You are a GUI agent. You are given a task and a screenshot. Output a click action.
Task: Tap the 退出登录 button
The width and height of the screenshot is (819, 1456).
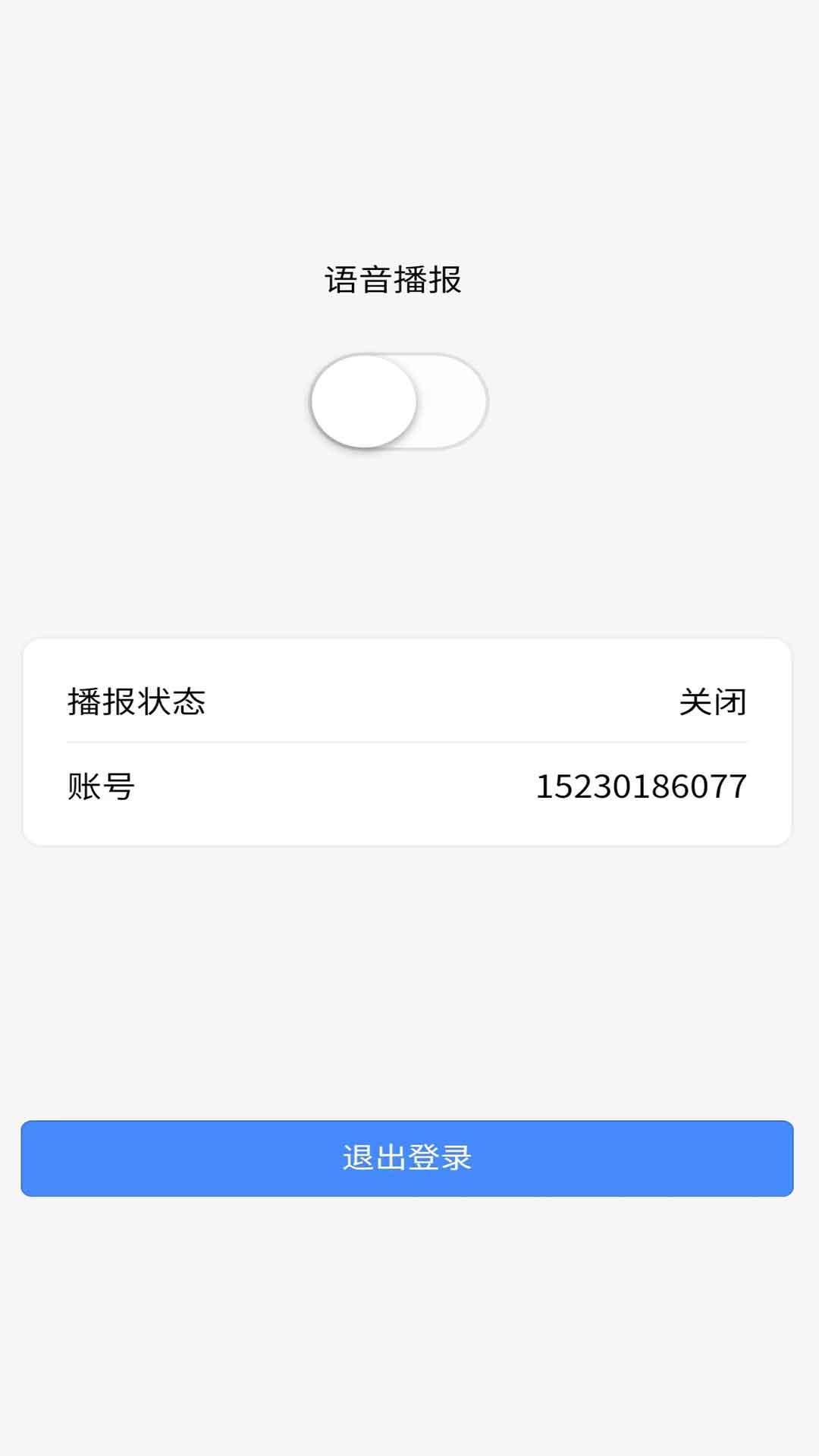(407, 1158)
